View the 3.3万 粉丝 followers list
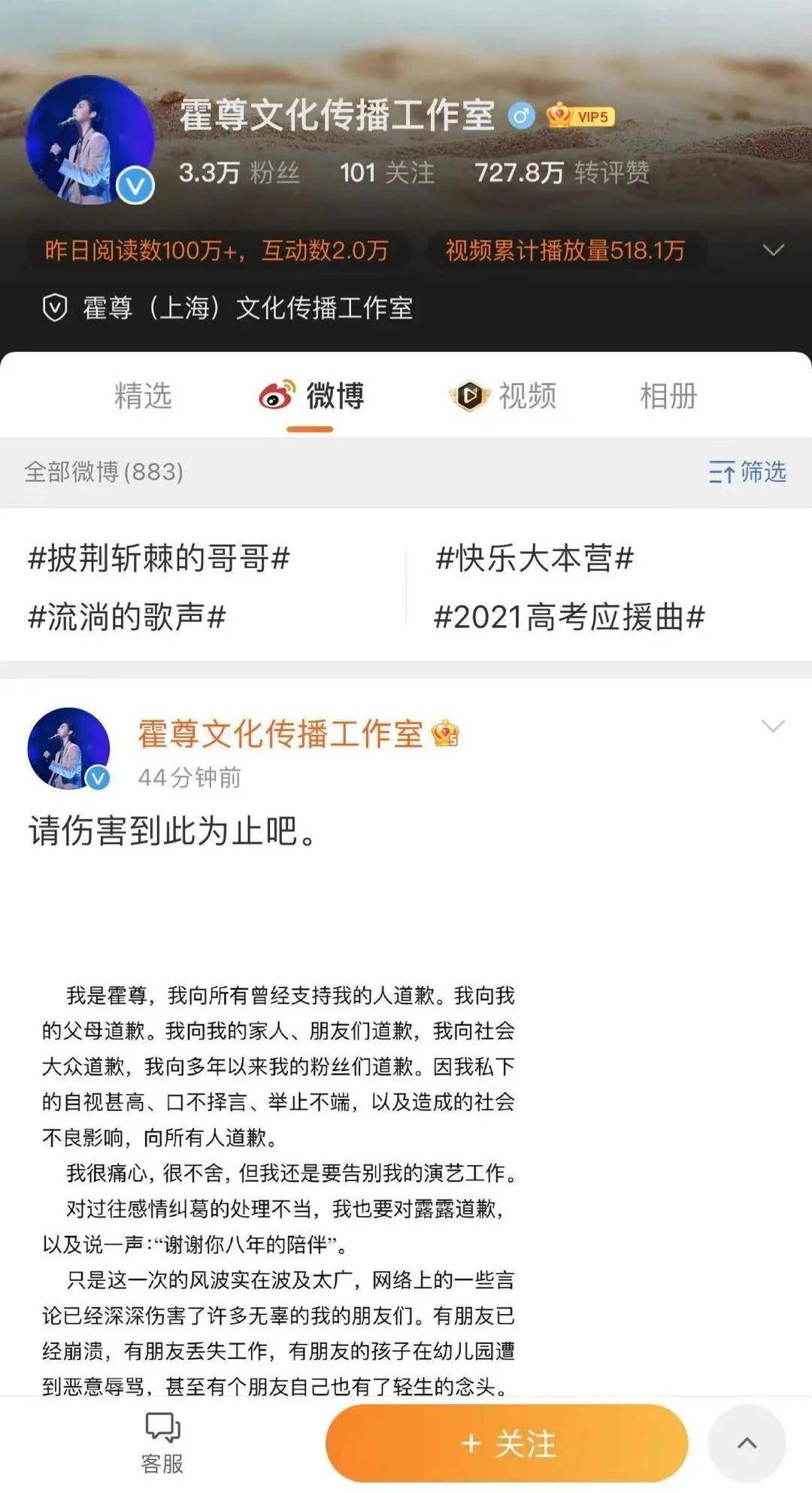The height and width of the screenshot is (1493, 812). pyautogui.click(x=239, y=173)
